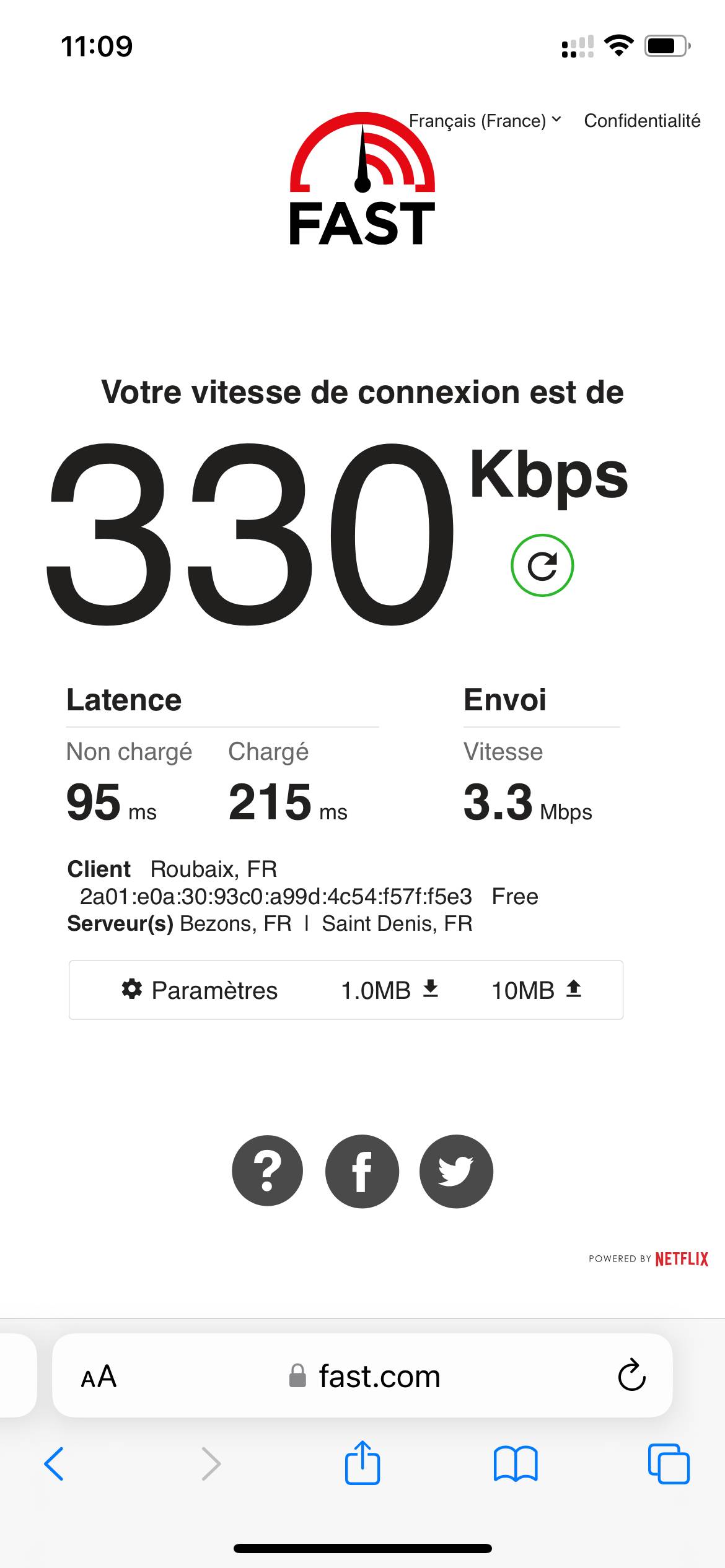This screenshot has height=1568, width=725.
Task: Open the Safari share sheet
Action: pyautogui.click(x=362, y=1462)
